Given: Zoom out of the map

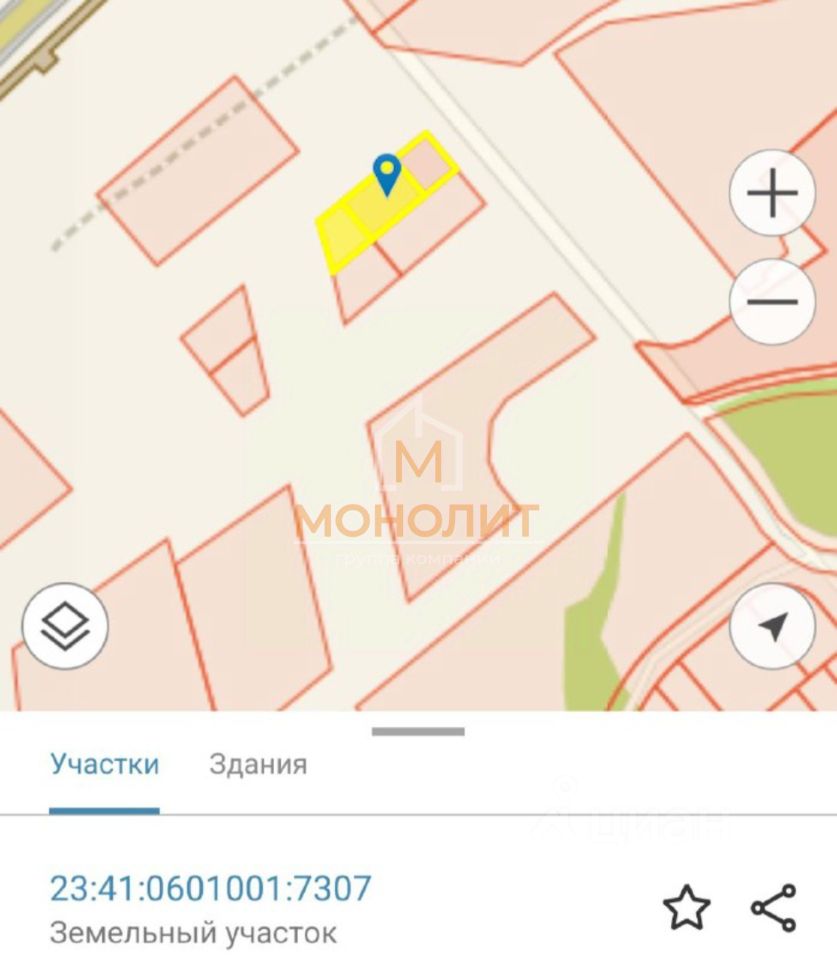Looking at the screenshot, I should [772, 301].
